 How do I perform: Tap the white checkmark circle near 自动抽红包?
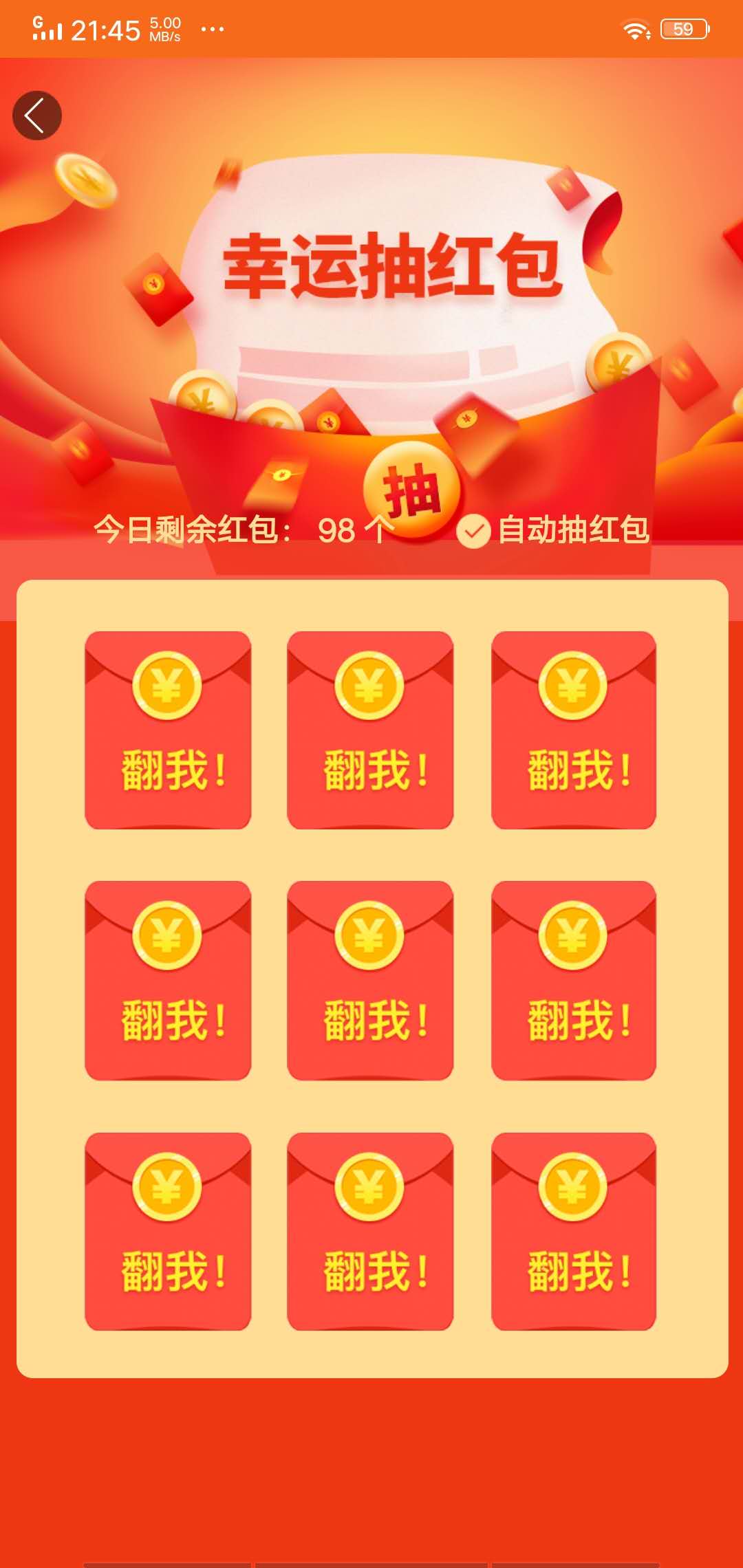tap(474, 531)
